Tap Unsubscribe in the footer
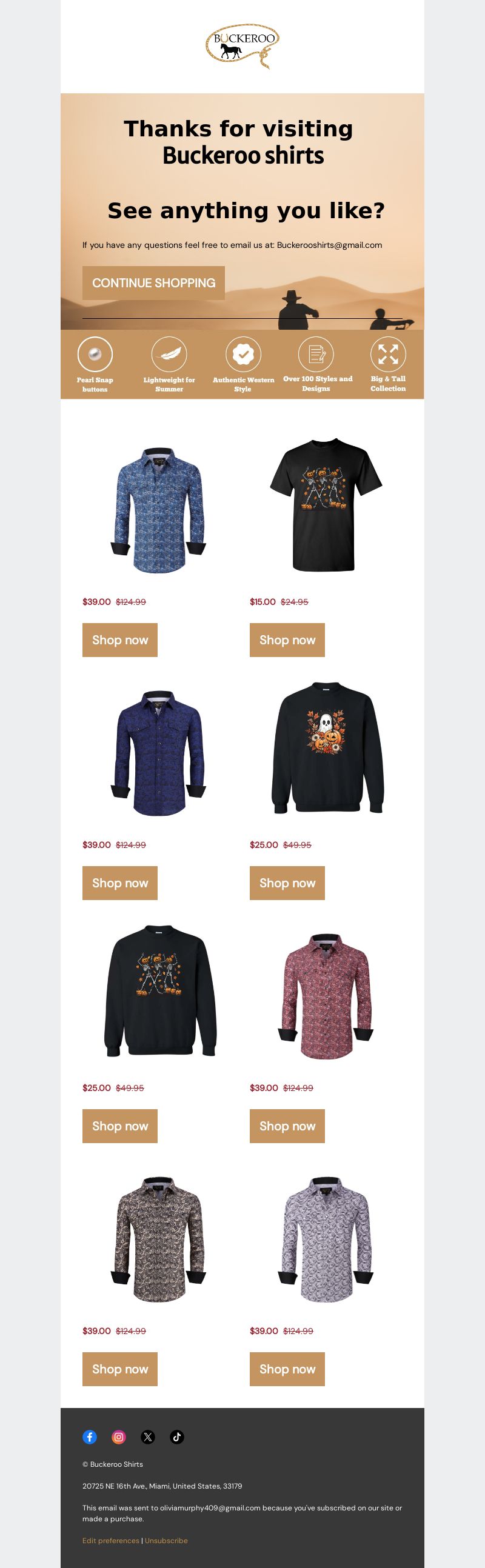This screenshot has width=485, height=1568. [x=166, y=1540]
